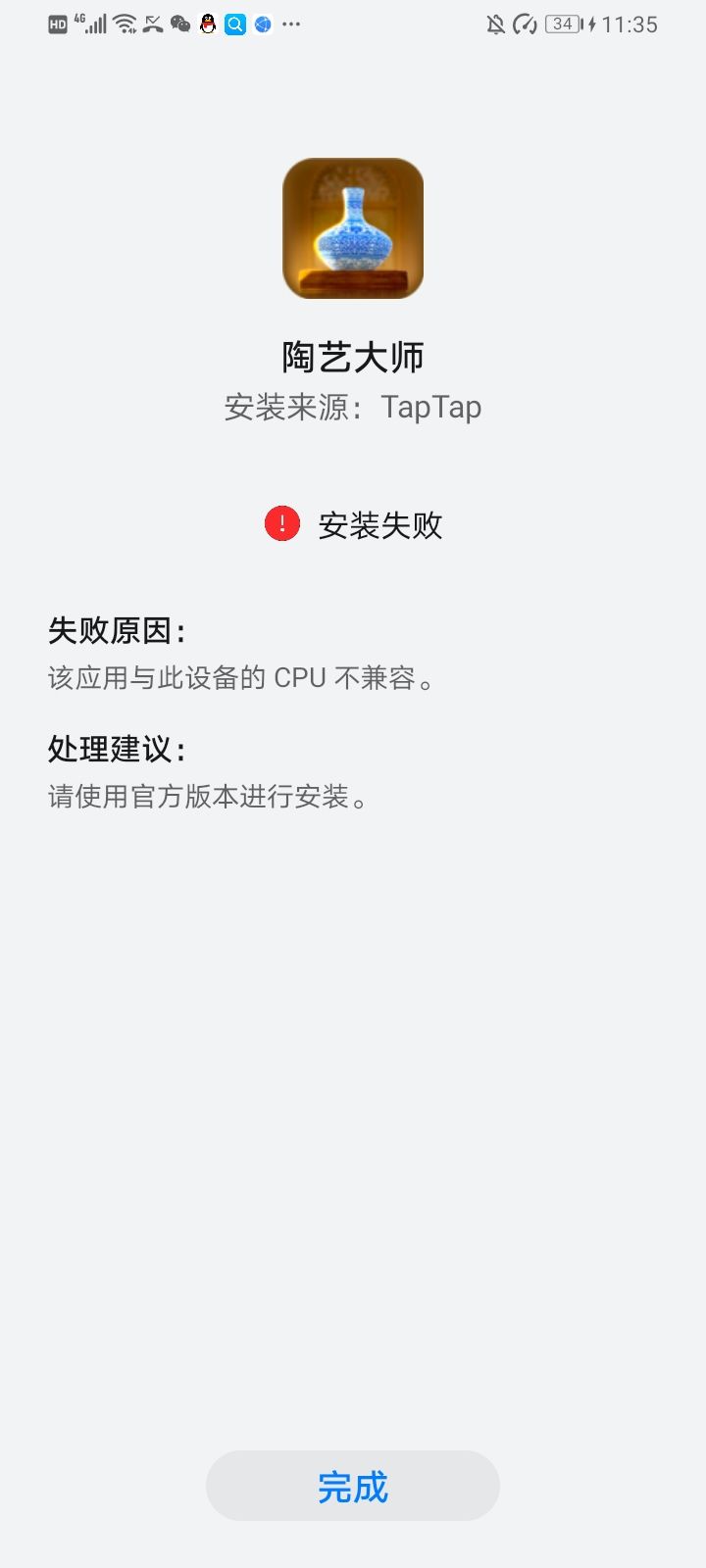Expand the ellipsis overflow indicator in status bar
706x1568 pixels.
289,26
